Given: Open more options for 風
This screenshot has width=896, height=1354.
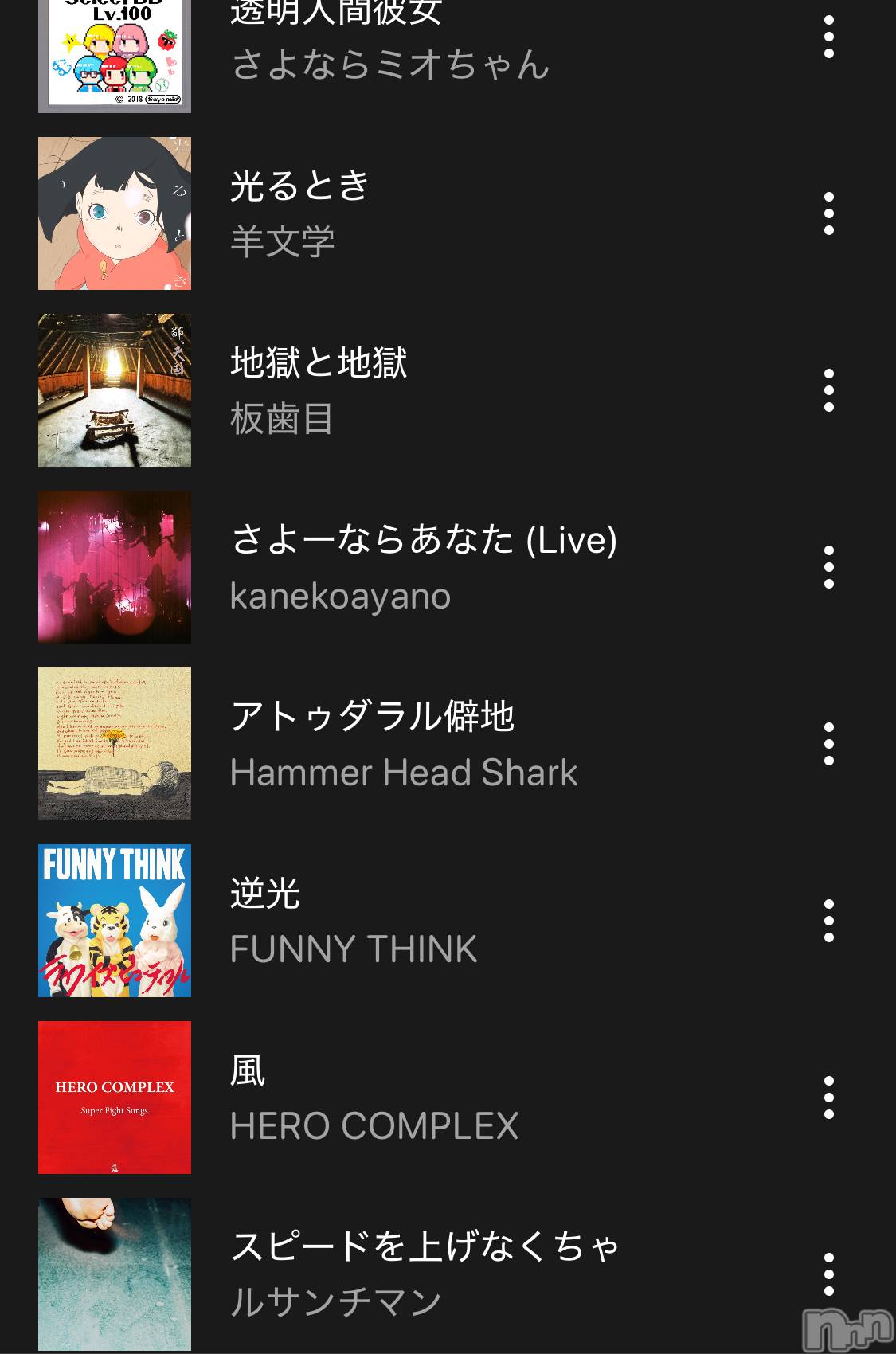Looking at the screenshot, I should (x=829, y=1098).
